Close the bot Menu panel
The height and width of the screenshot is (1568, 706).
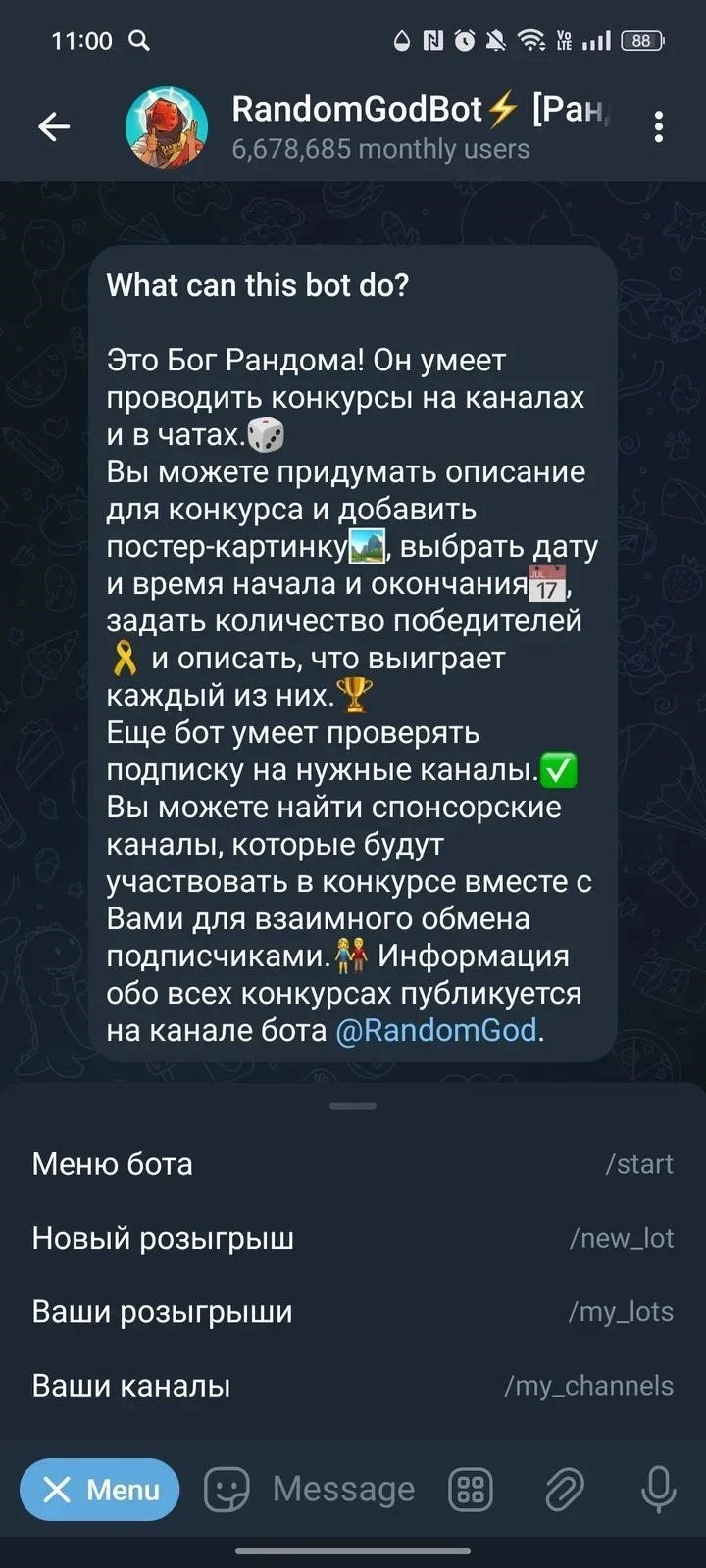tap(99, 1490)
